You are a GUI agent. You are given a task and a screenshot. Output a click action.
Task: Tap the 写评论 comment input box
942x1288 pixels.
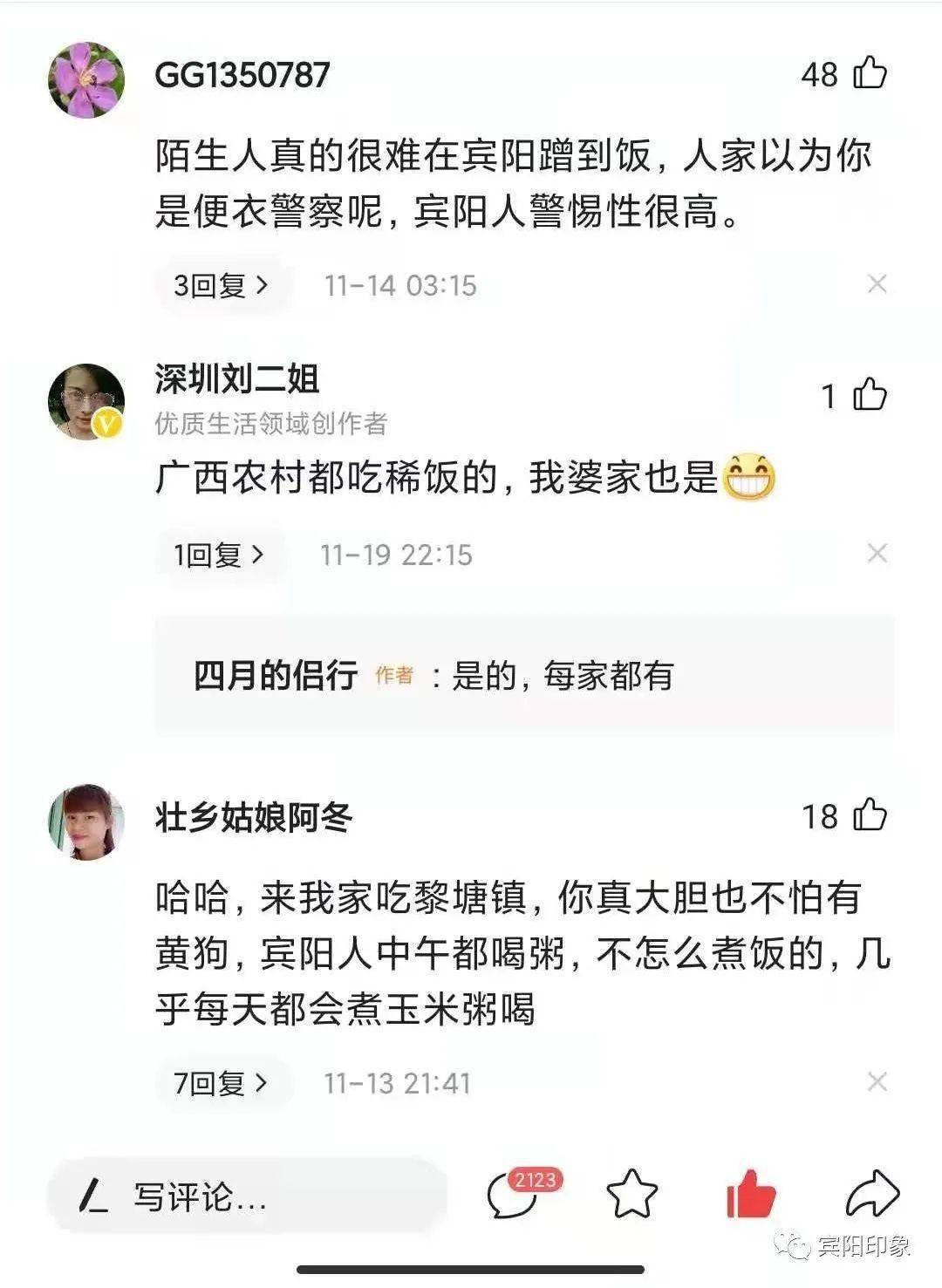(249, 1196)
